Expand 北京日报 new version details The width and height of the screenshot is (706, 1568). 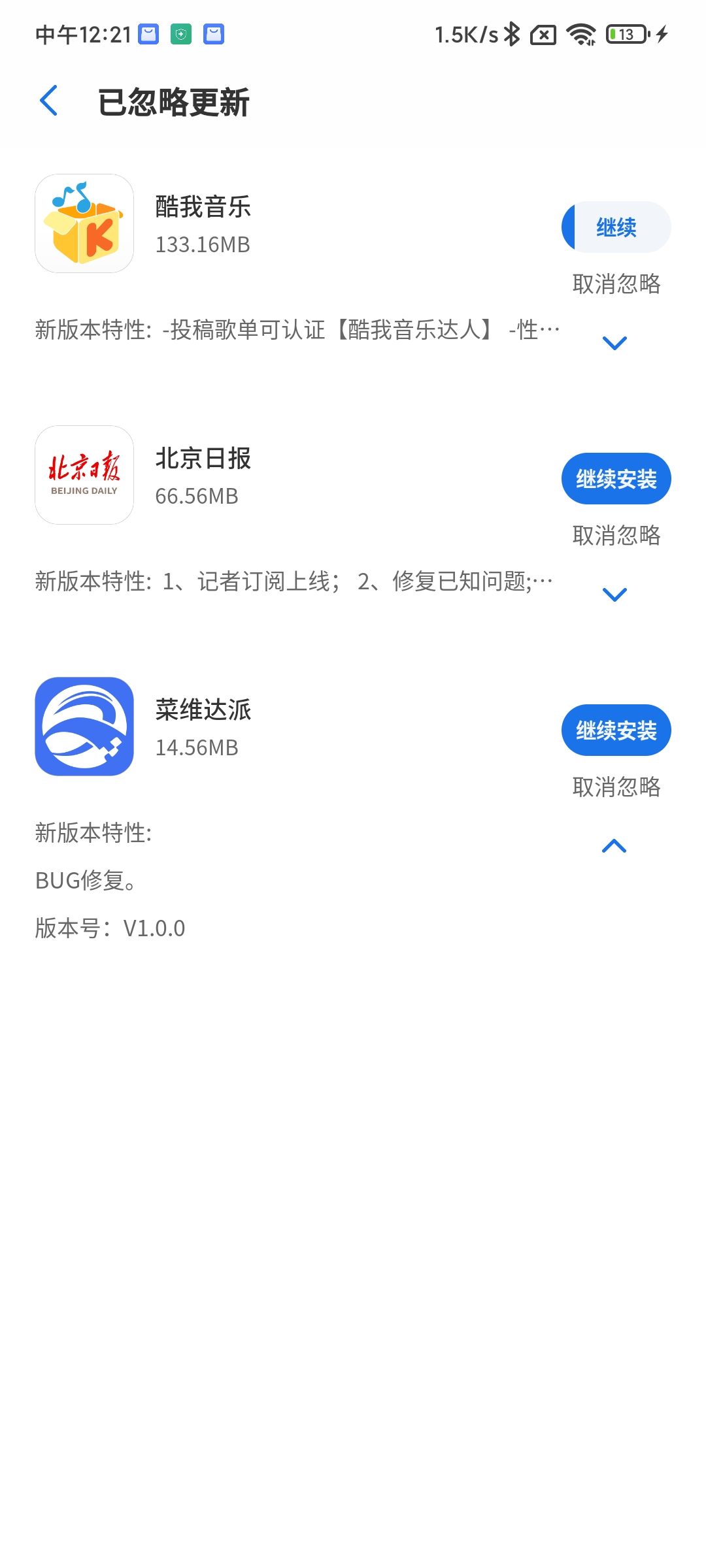614,594
